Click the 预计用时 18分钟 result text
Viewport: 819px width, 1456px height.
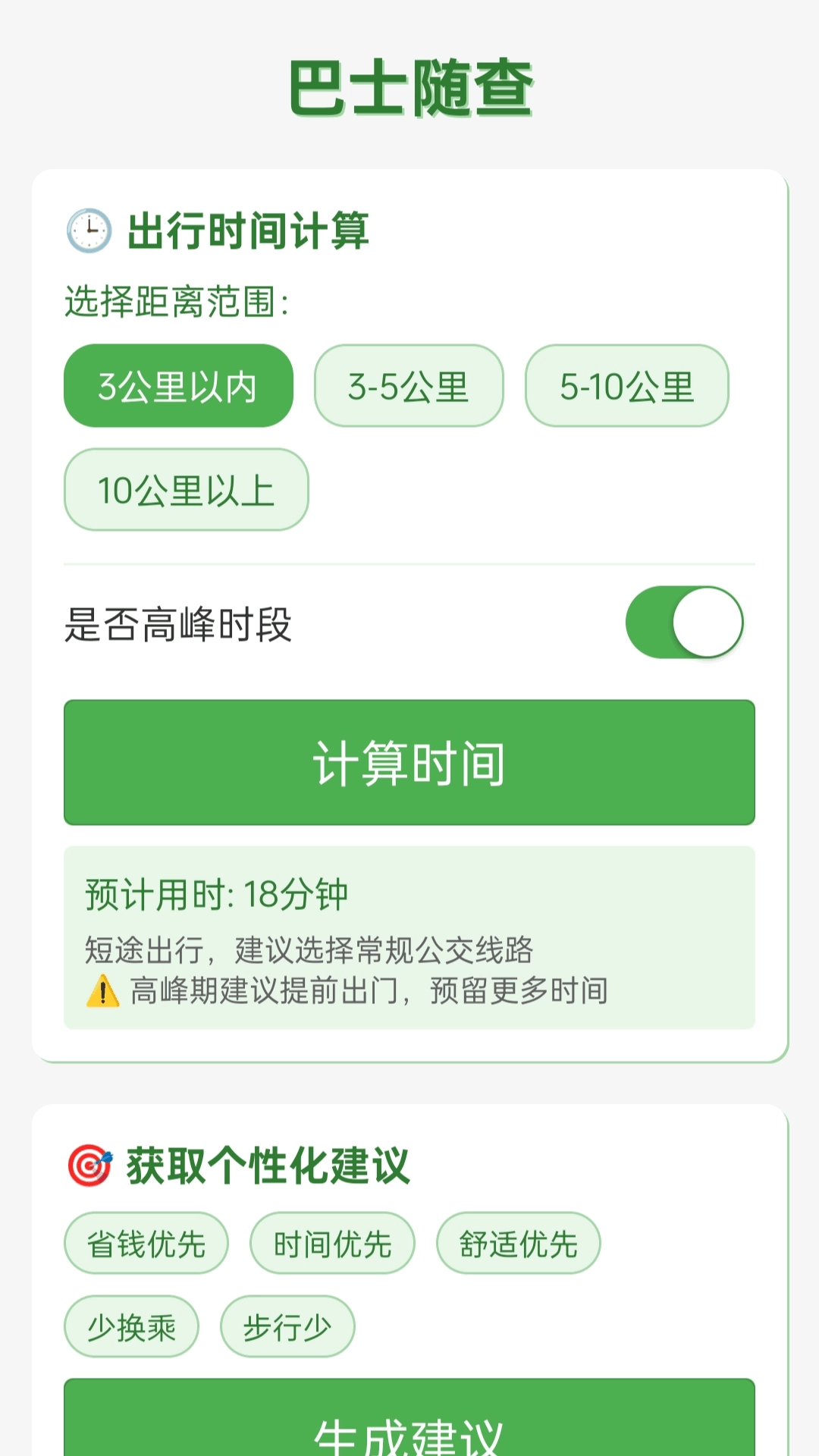217,897
